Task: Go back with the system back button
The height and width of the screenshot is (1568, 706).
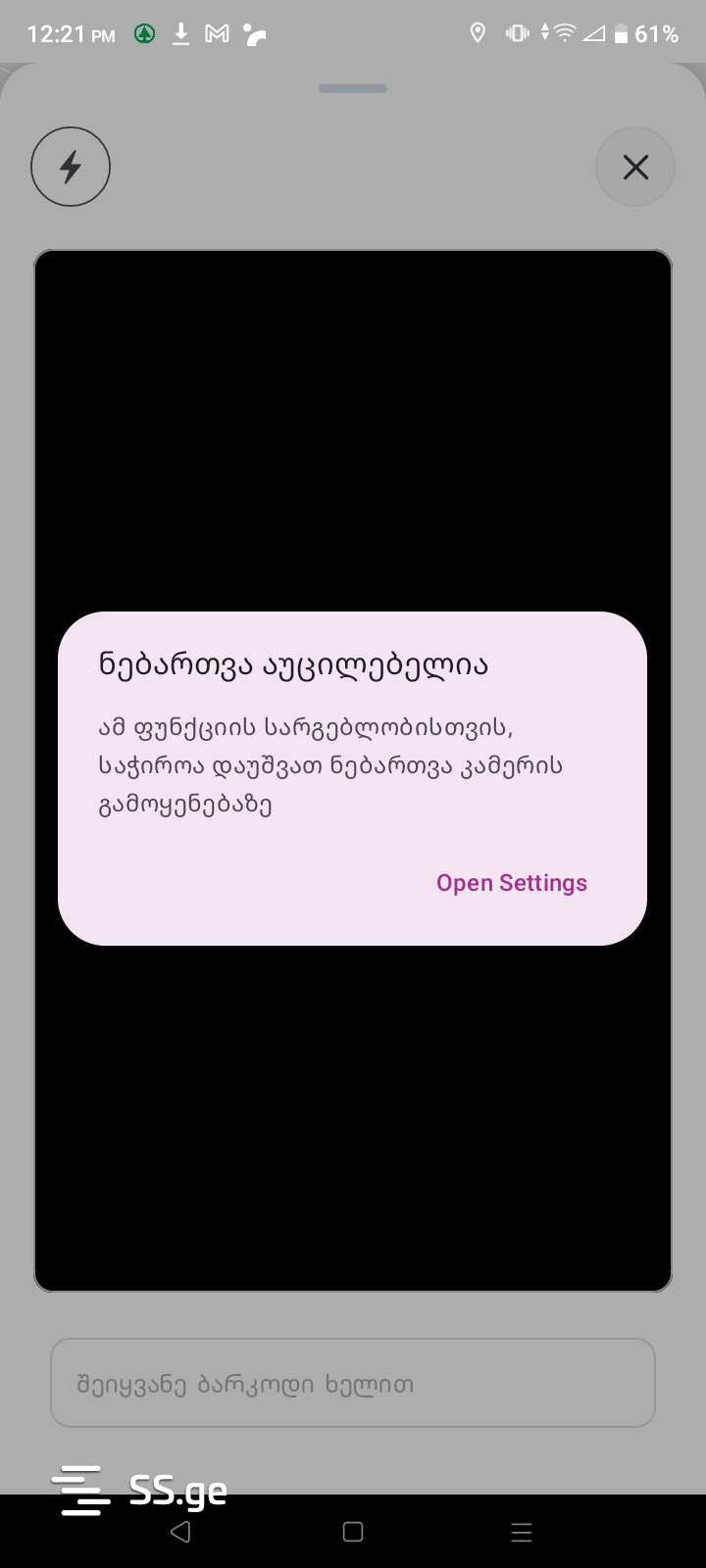Action: coord(180,1532)
